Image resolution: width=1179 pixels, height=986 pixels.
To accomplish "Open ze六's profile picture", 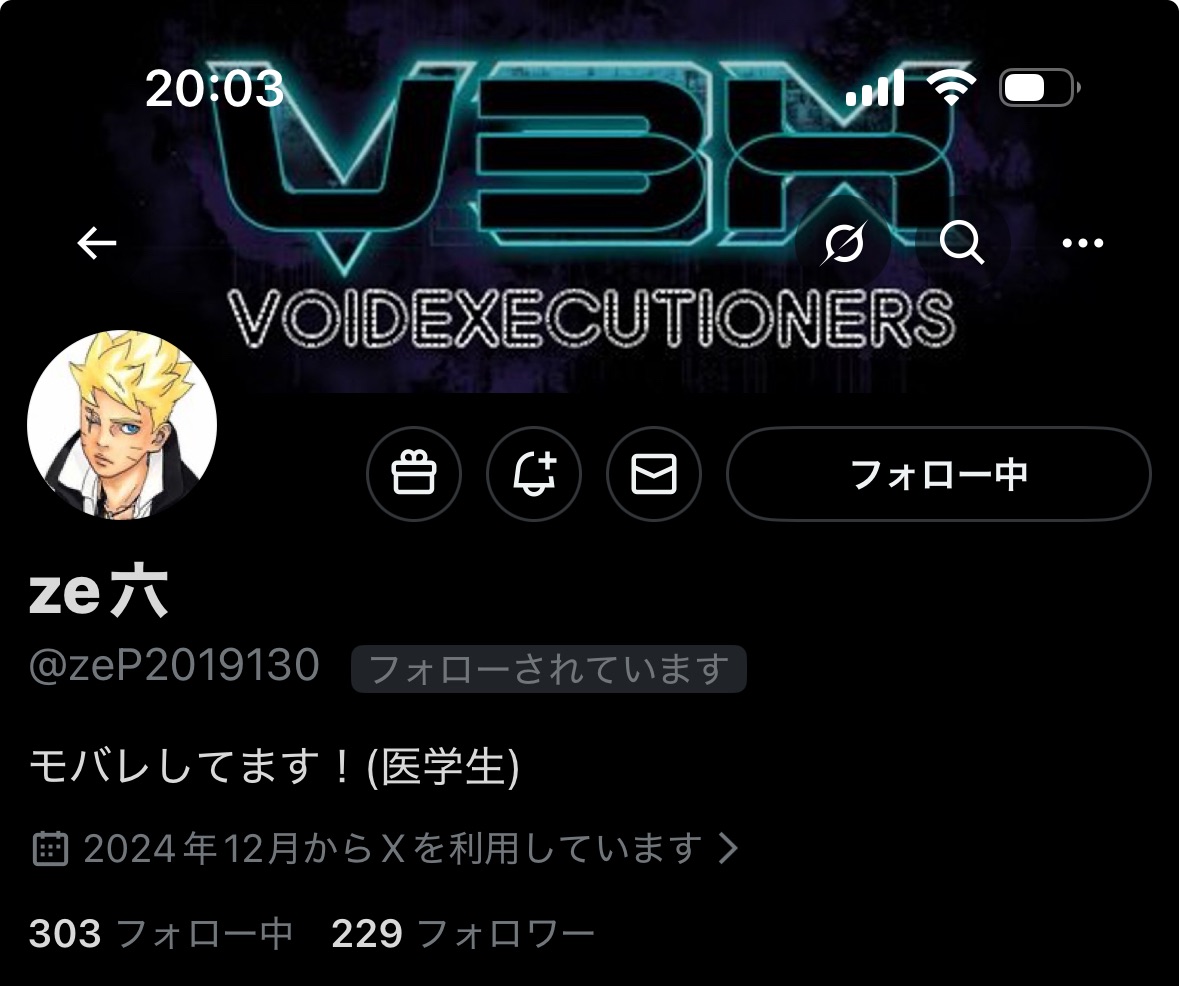I will 122,425.
